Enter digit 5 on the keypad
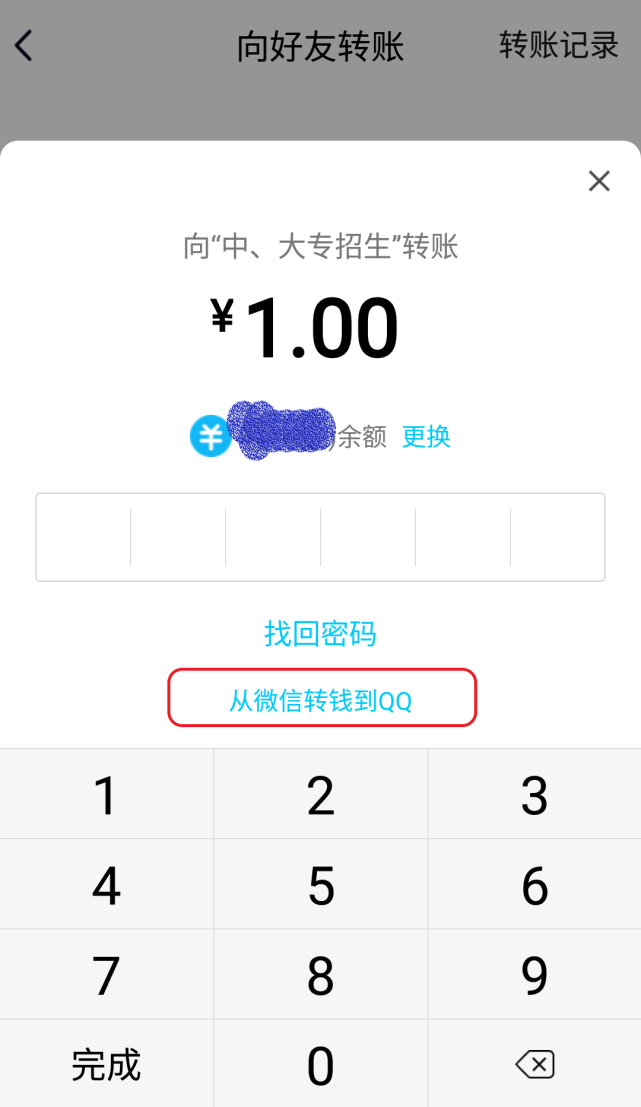641x1107 pixels. click(x=320, y=885)
